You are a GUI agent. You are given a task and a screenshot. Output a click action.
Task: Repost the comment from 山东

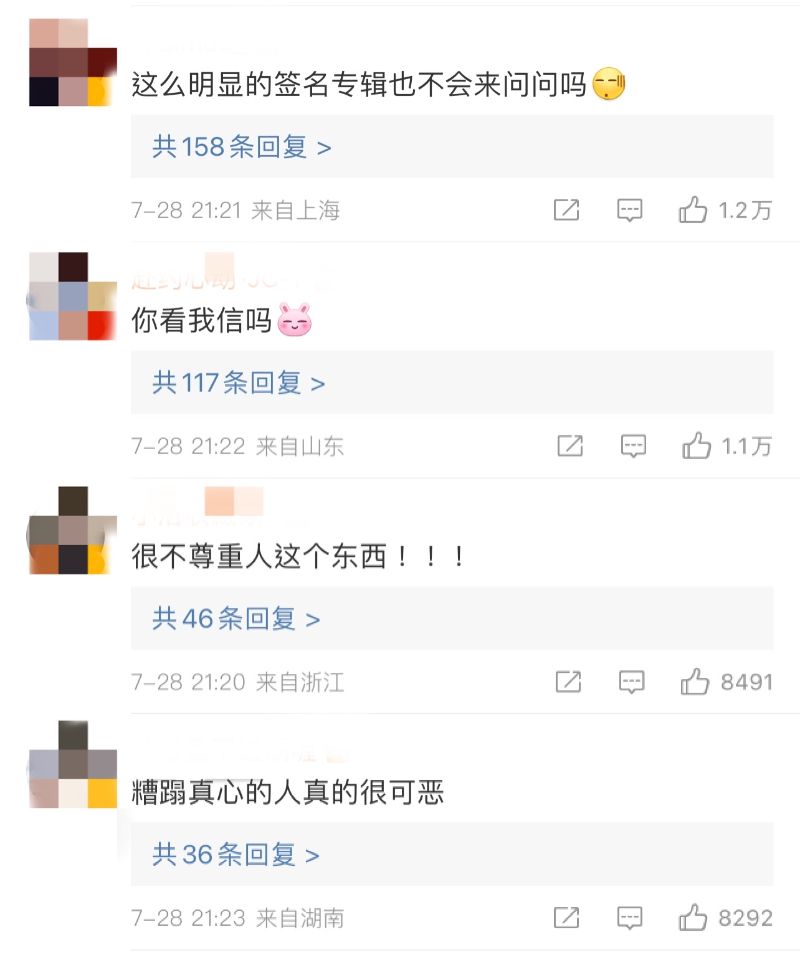tap(570, 446)
